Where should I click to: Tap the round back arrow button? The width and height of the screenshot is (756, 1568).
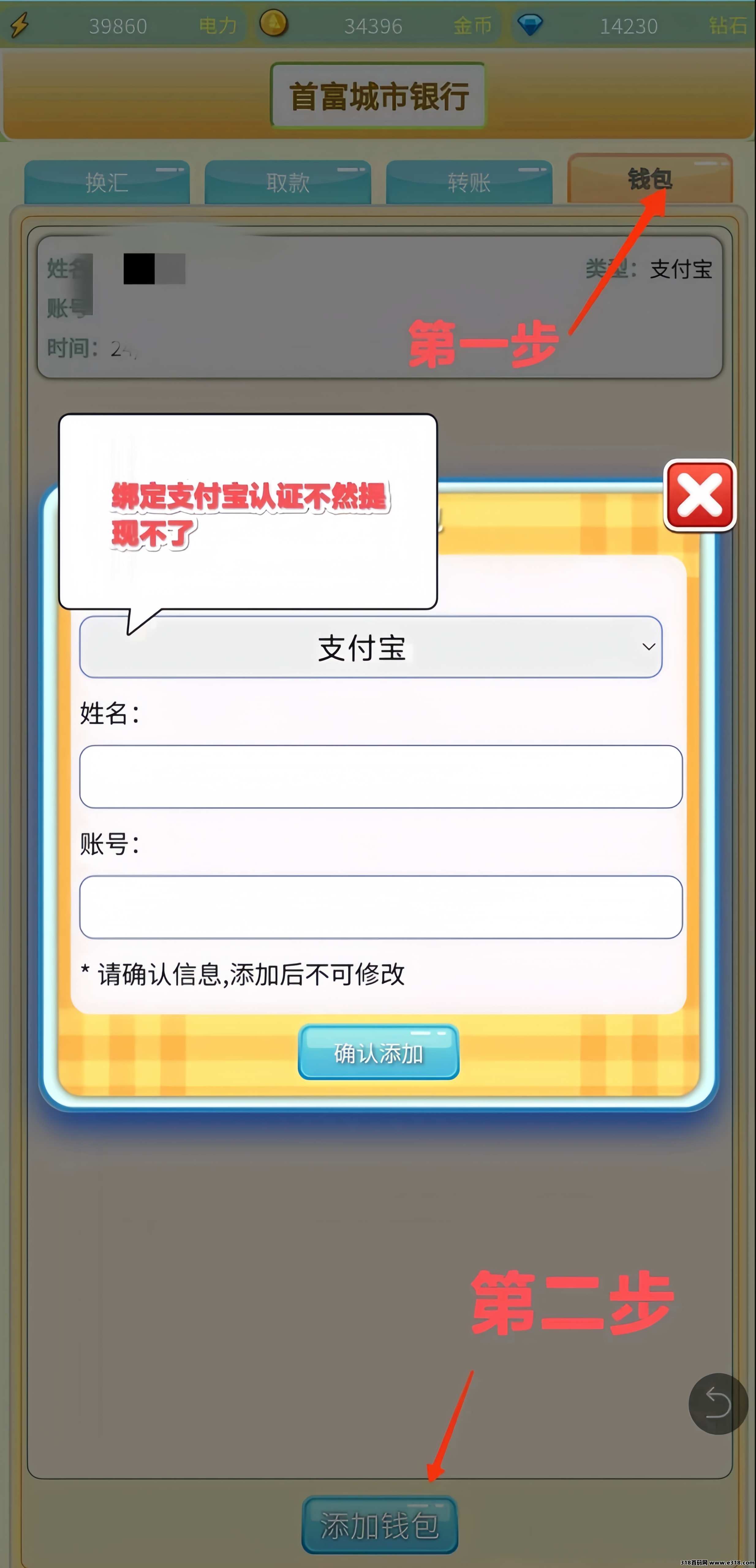718,1404
